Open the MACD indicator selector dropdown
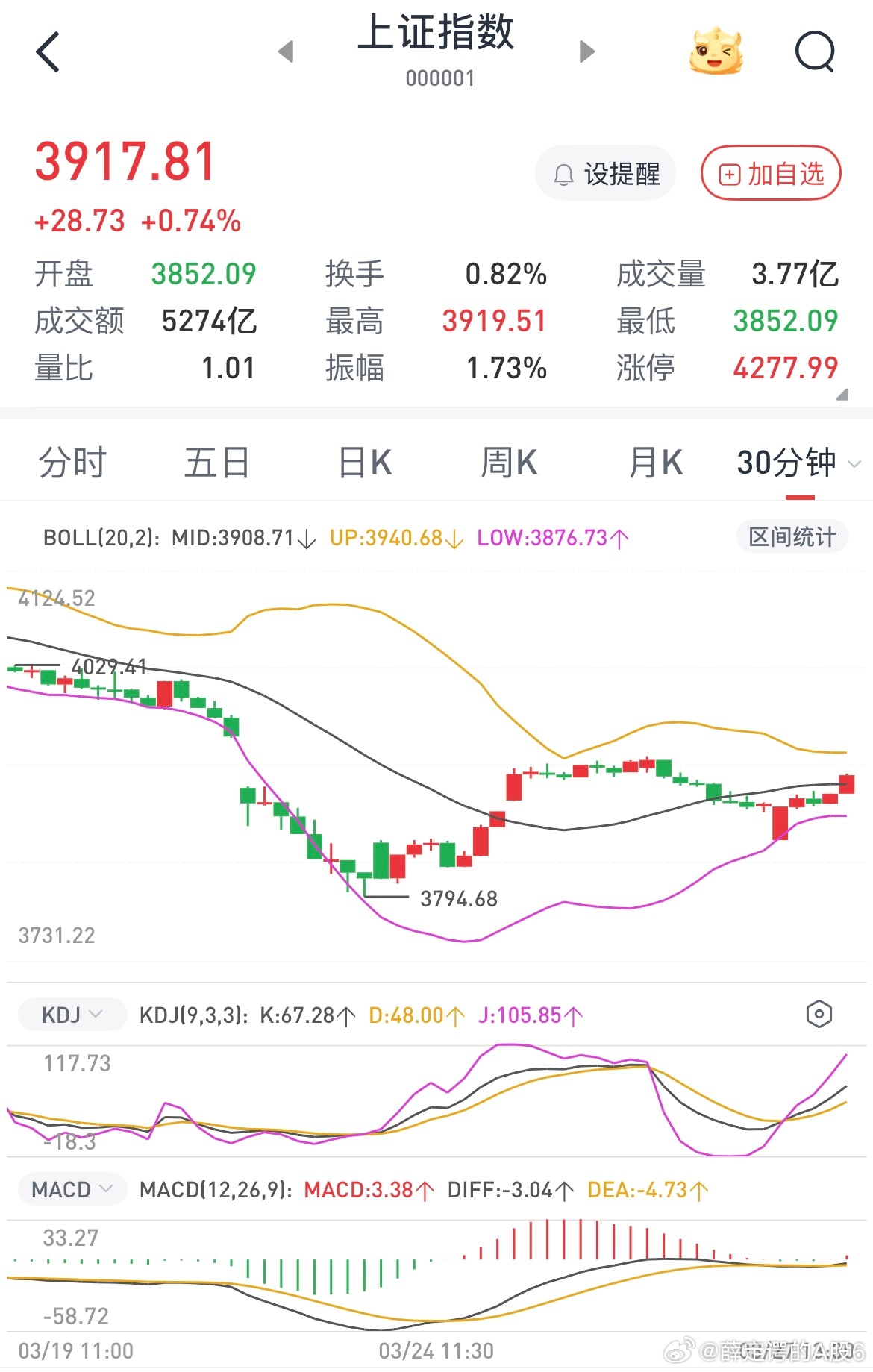873x1372 pixels. click(72, 1189)
